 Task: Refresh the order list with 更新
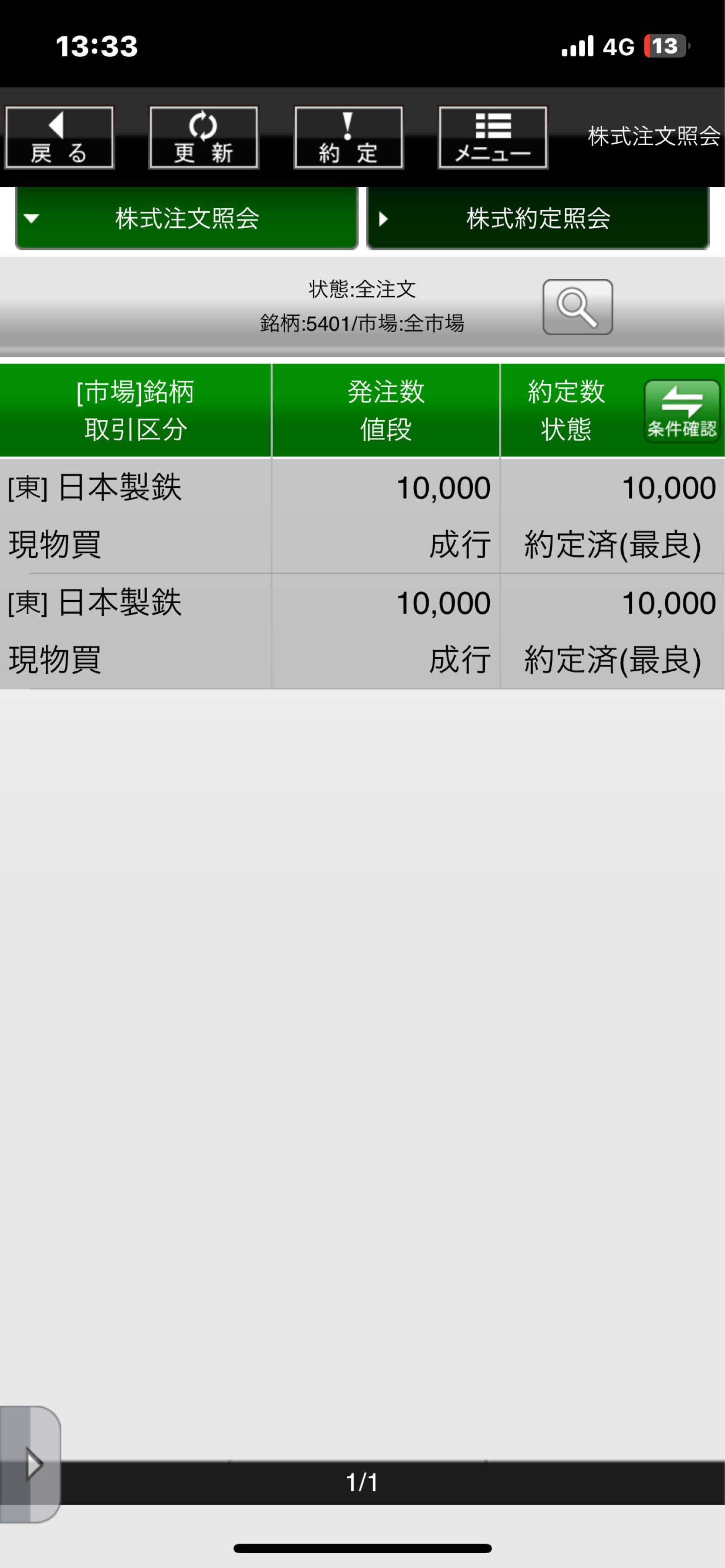203,138
